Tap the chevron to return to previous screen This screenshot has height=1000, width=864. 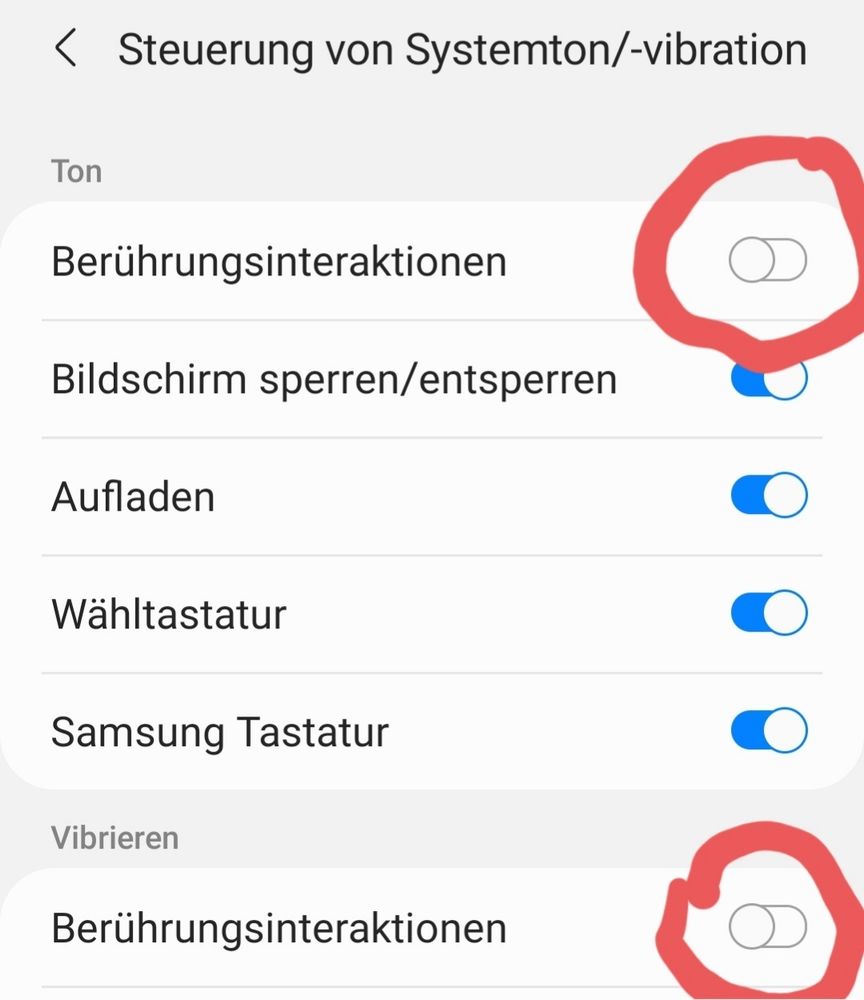coord(66,48)
